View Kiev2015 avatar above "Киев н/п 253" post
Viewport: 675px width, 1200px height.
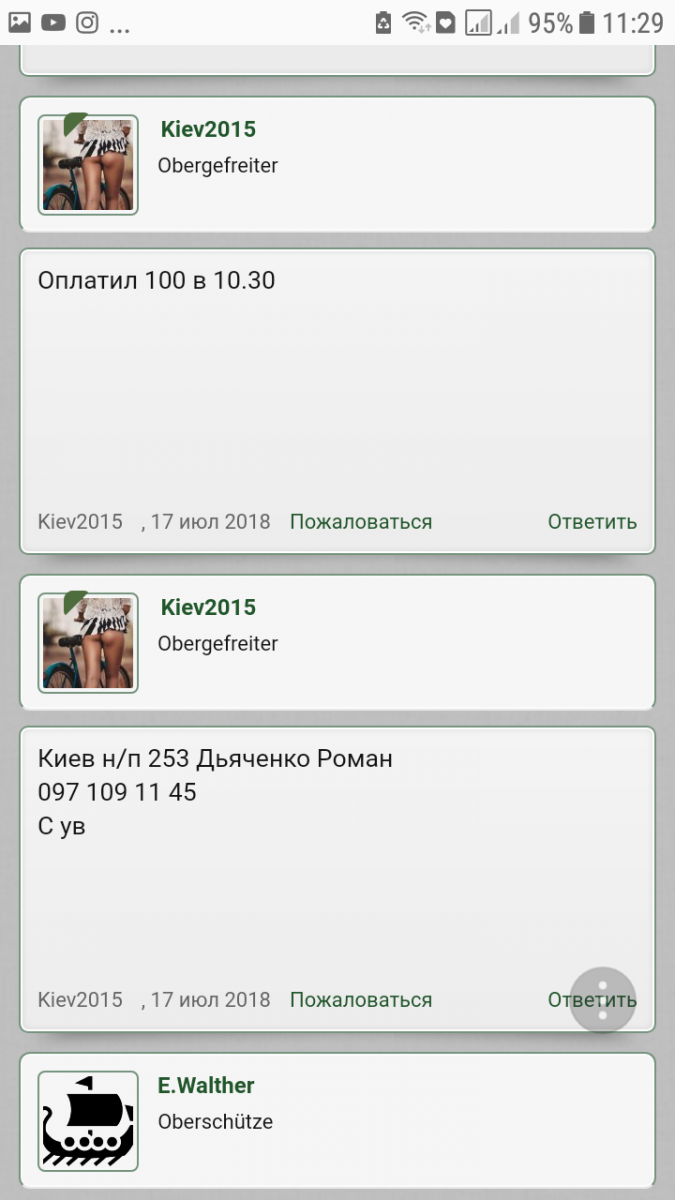point(88,643)
